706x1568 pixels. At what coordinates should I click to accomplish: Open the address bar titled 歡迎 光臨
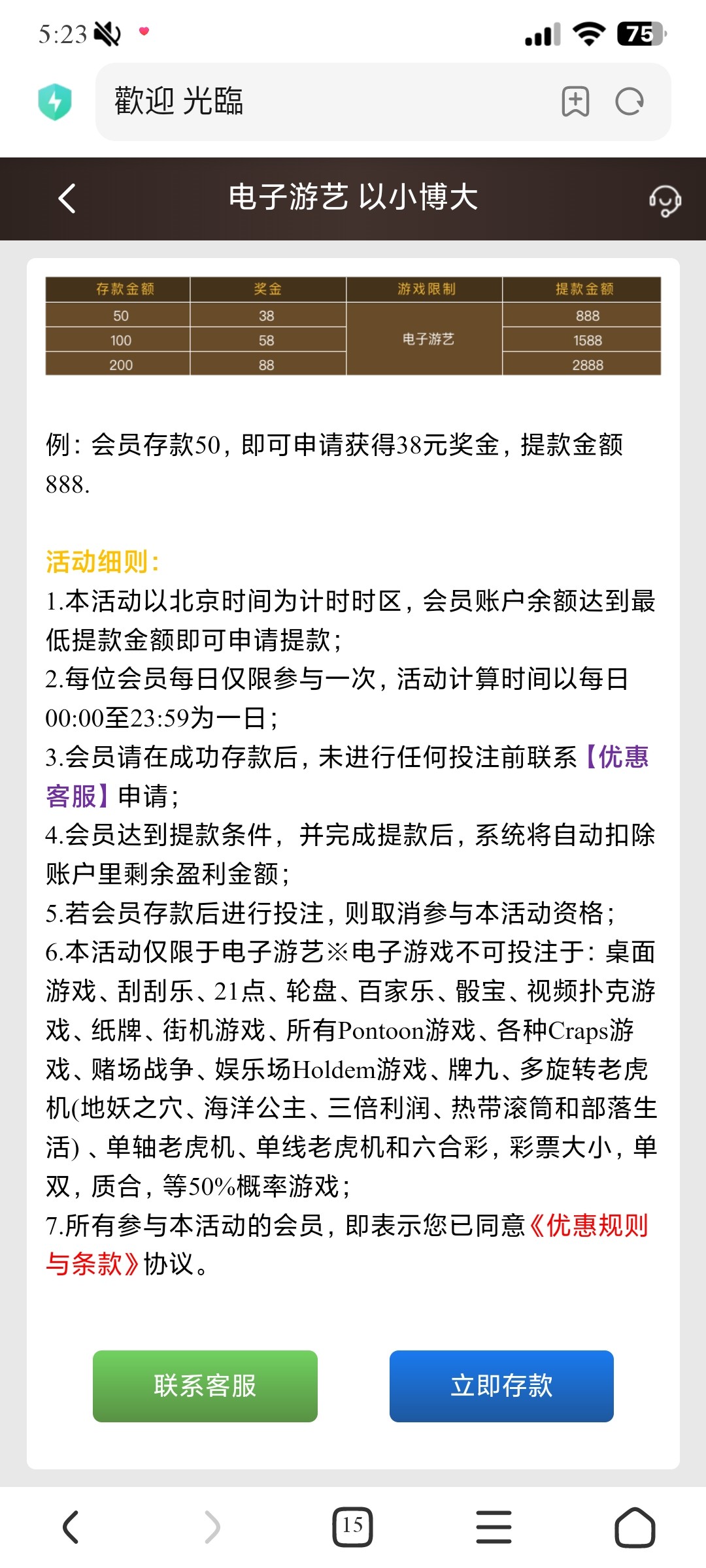[x=327, y=102]
